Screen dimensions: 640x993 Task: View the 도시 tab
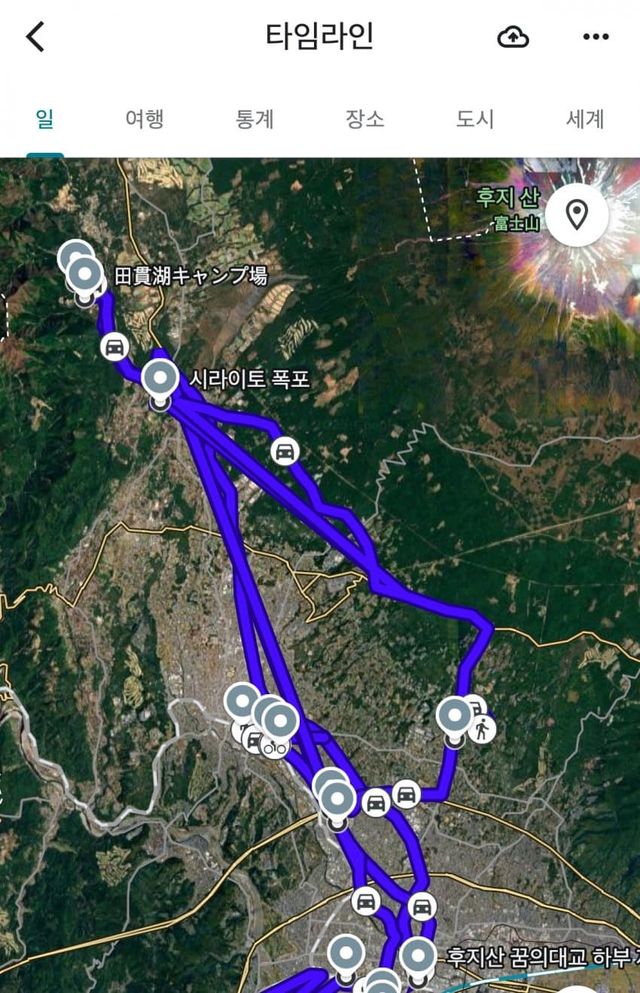click(x=475, y=119)
